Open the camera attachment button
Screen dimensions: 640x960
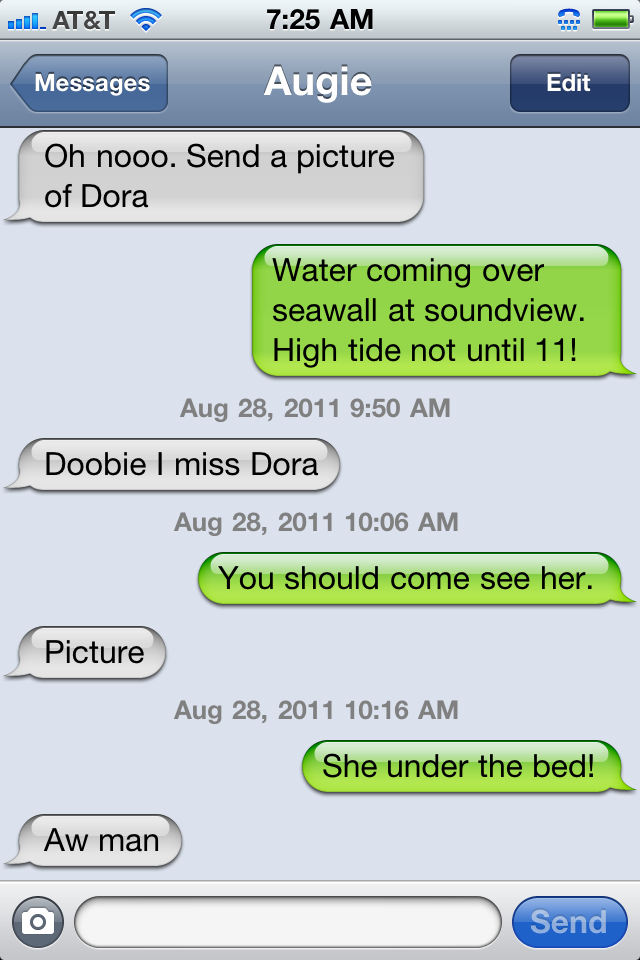tap(37, 921)
